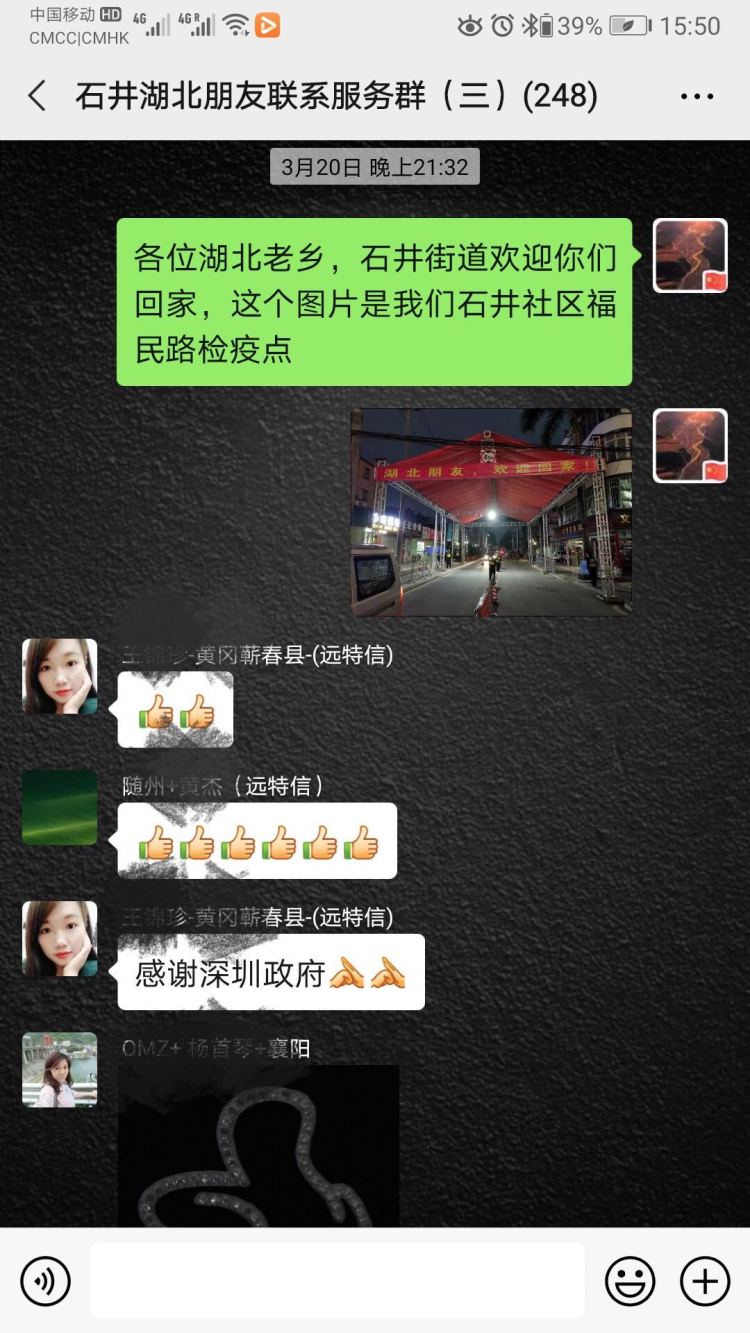Image resolution: width=750 pixels, height=1333 pixels.
Task: Open sender avatar beside the welcome text message
Action: [690, 255]
